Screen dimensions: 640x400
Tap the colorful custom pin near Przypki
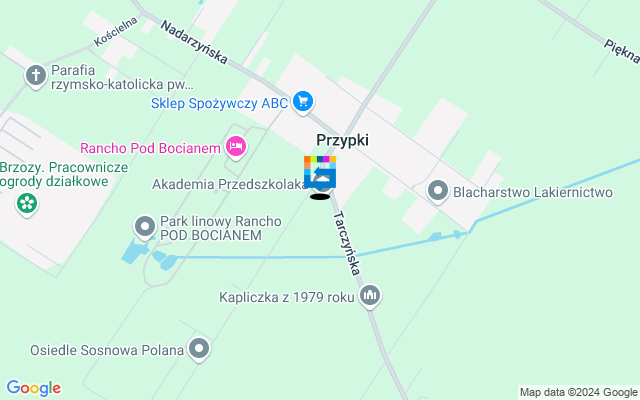(x=320, y=172)
